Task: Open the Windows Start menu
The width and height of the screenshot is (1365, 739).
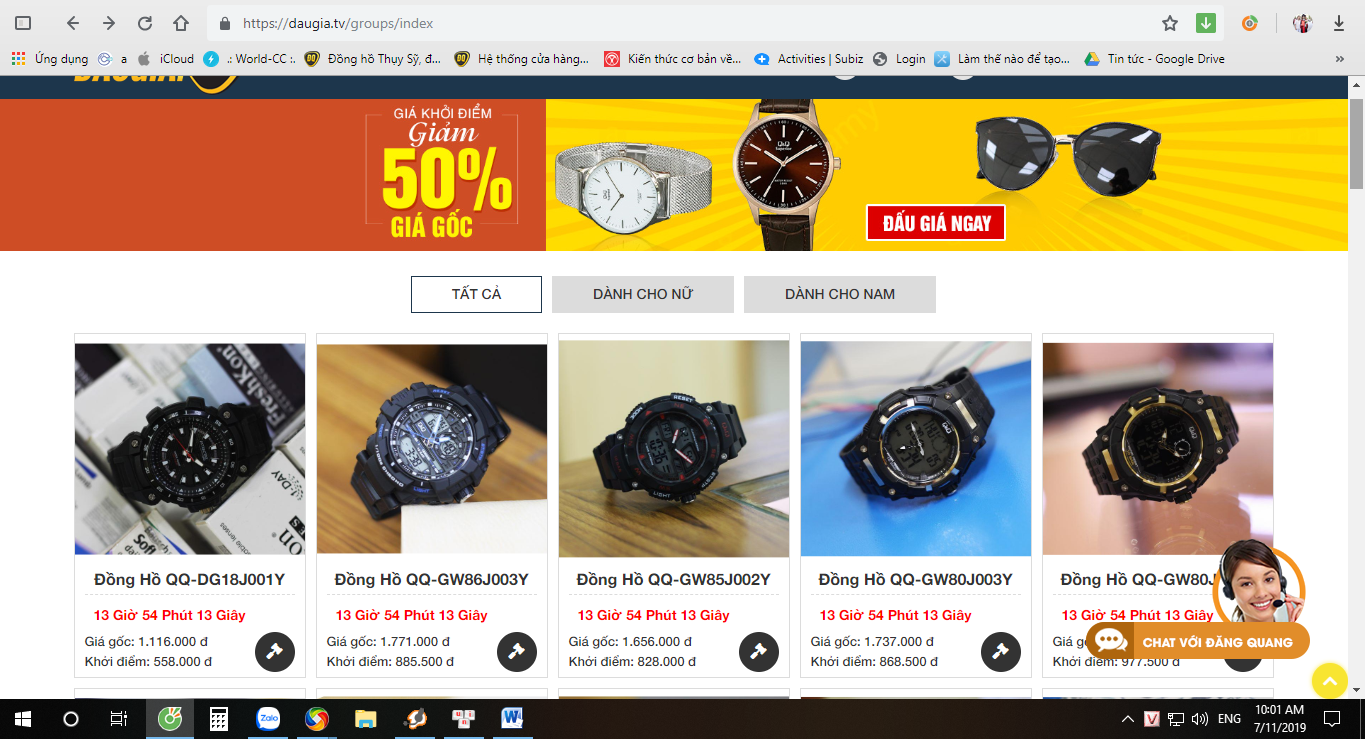Action: 22,718
